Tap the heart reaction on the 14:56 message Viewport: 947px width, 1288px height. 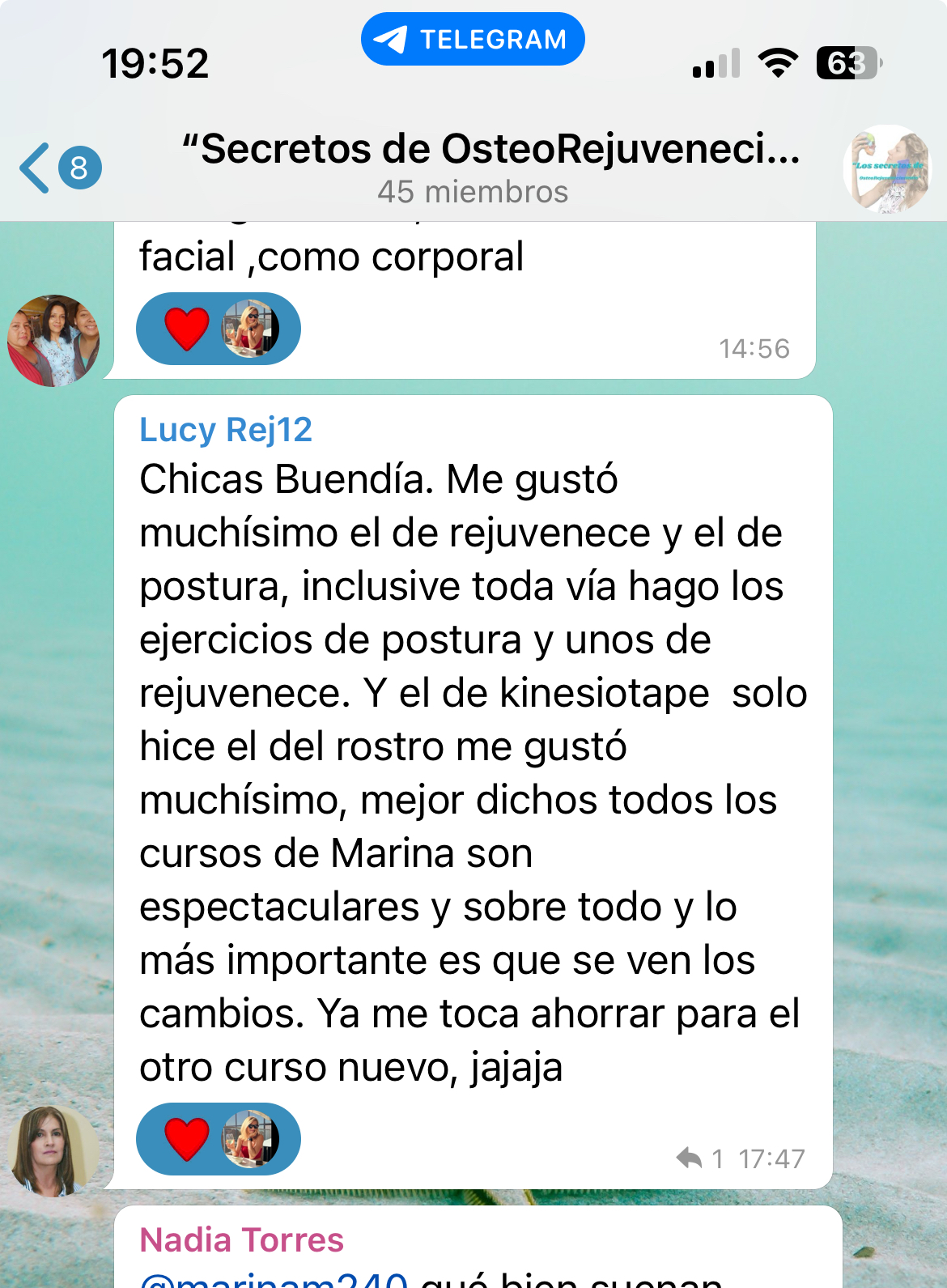pos(188,329)
